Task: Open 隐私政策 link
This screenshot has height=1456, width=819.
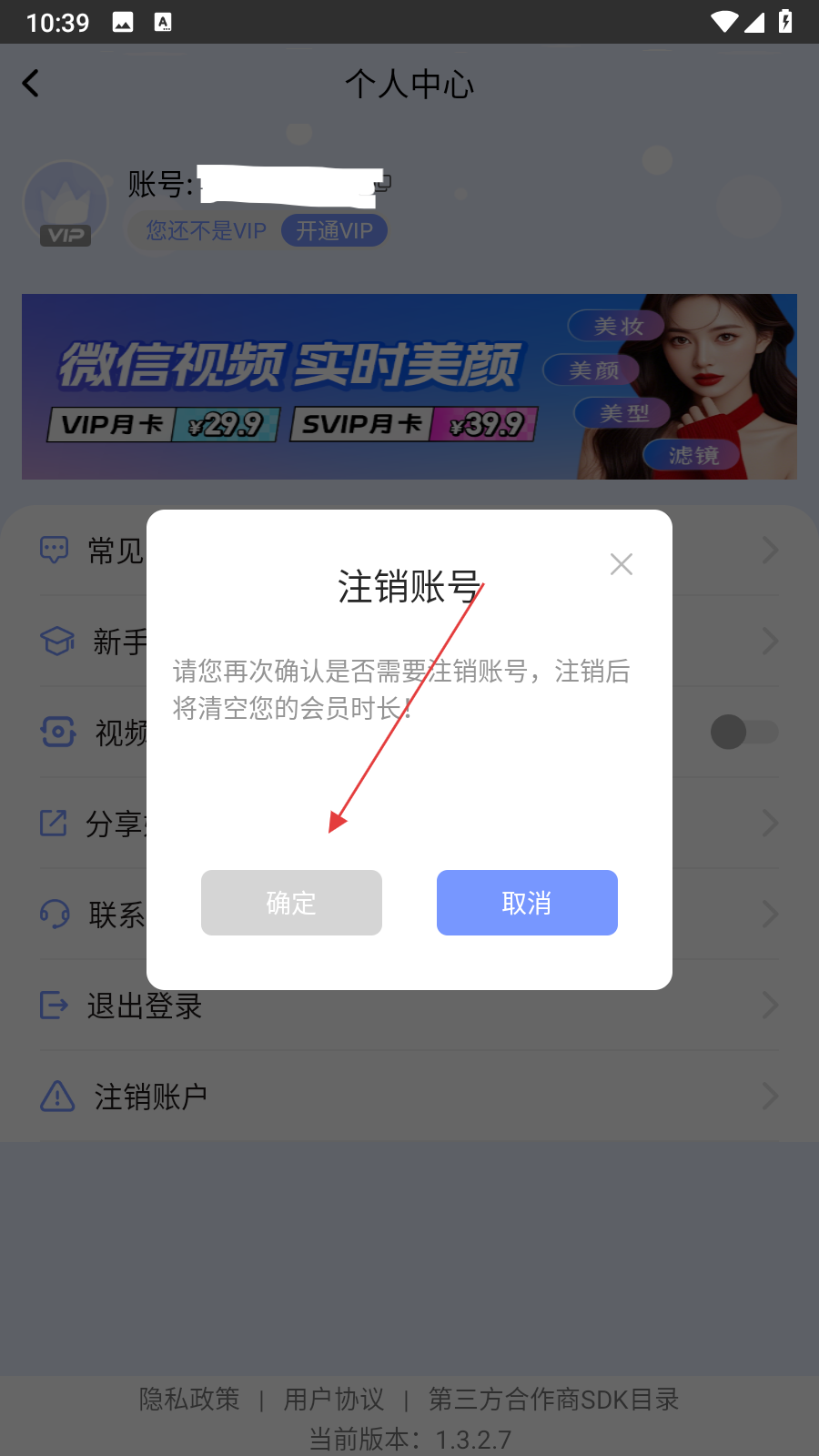Action: point(189,1399)
